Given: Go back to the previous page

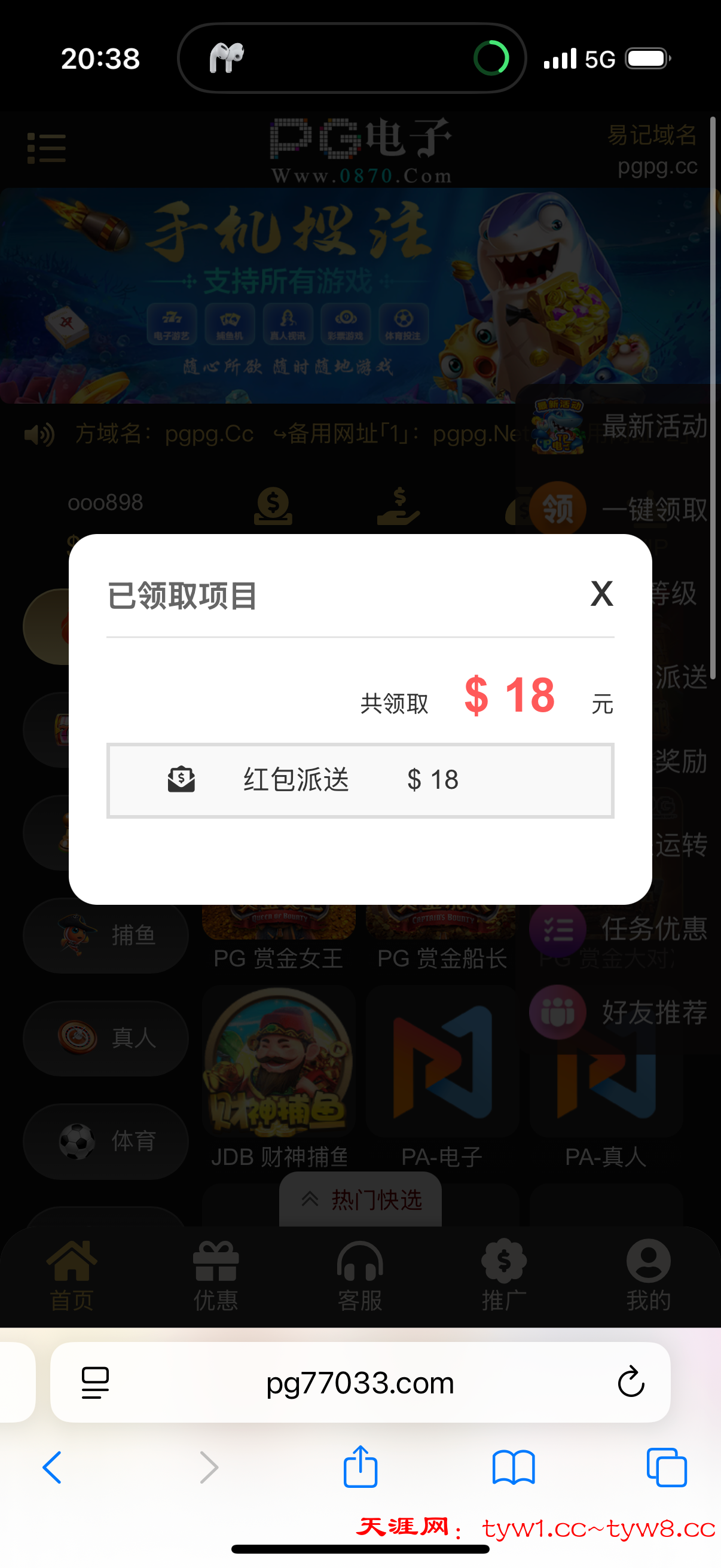Looking at the screenshot, I should pos(53,1467).
